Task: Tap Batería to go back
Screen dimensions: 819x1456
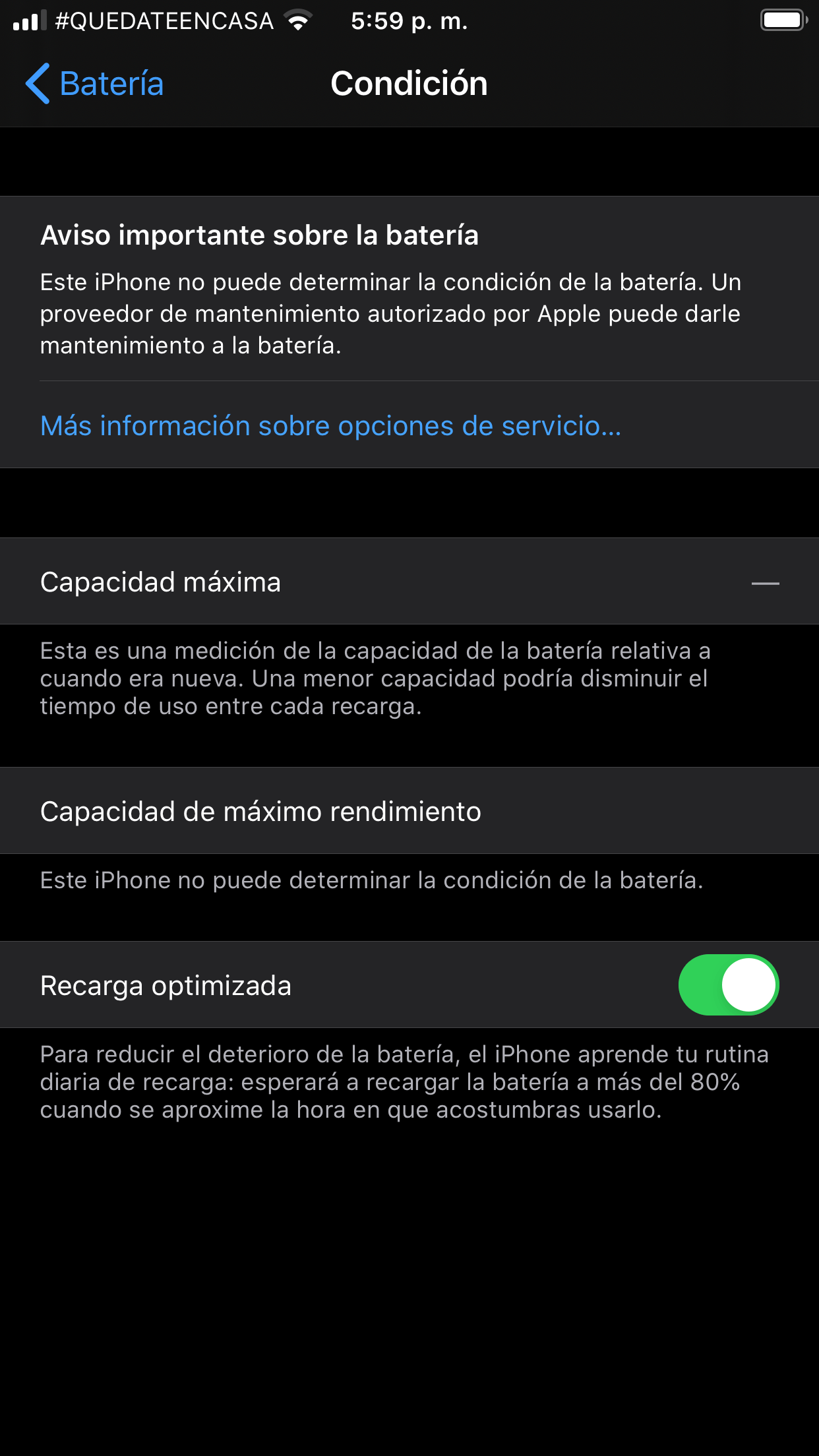Action: tap(112, 83)
